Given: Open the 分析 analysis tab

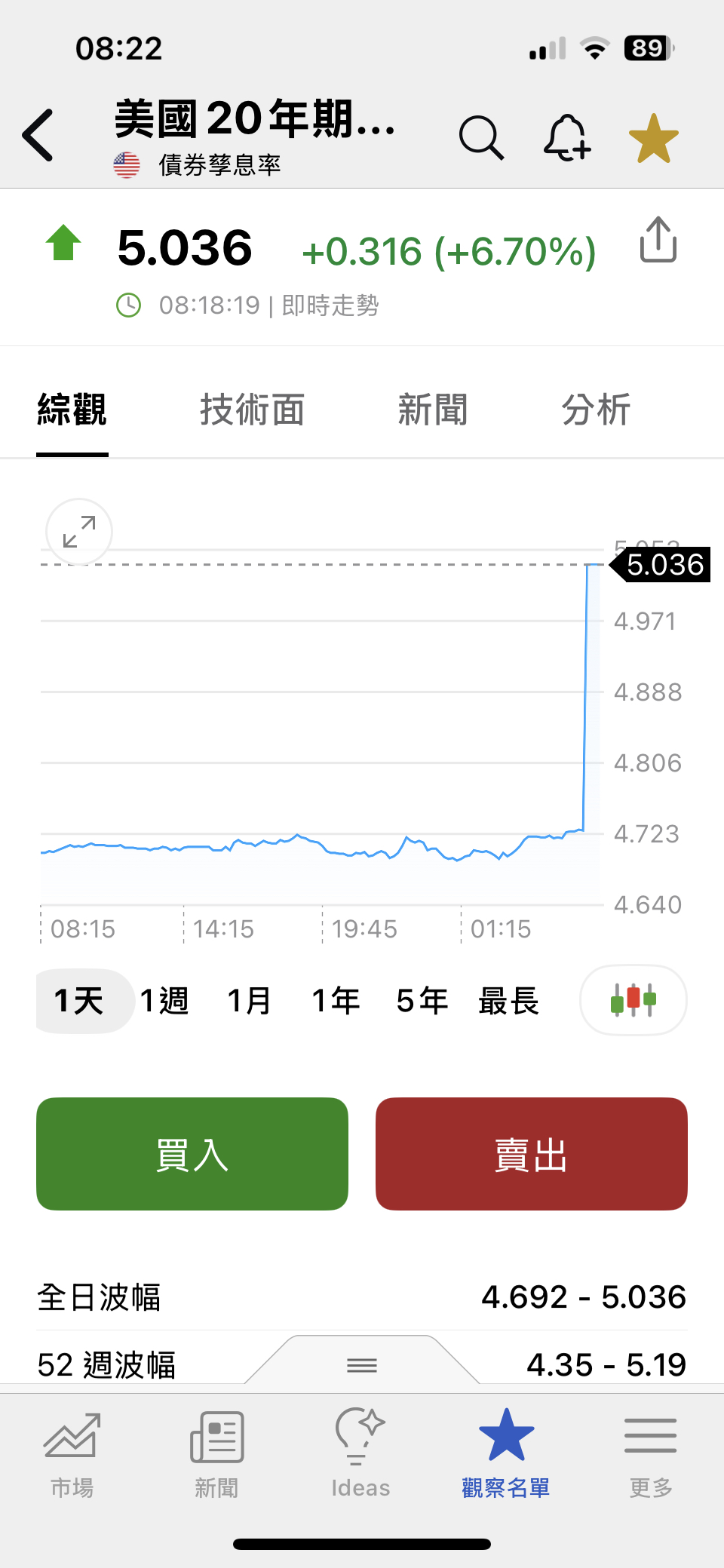Looking at the screenshot, I should 595,409.
